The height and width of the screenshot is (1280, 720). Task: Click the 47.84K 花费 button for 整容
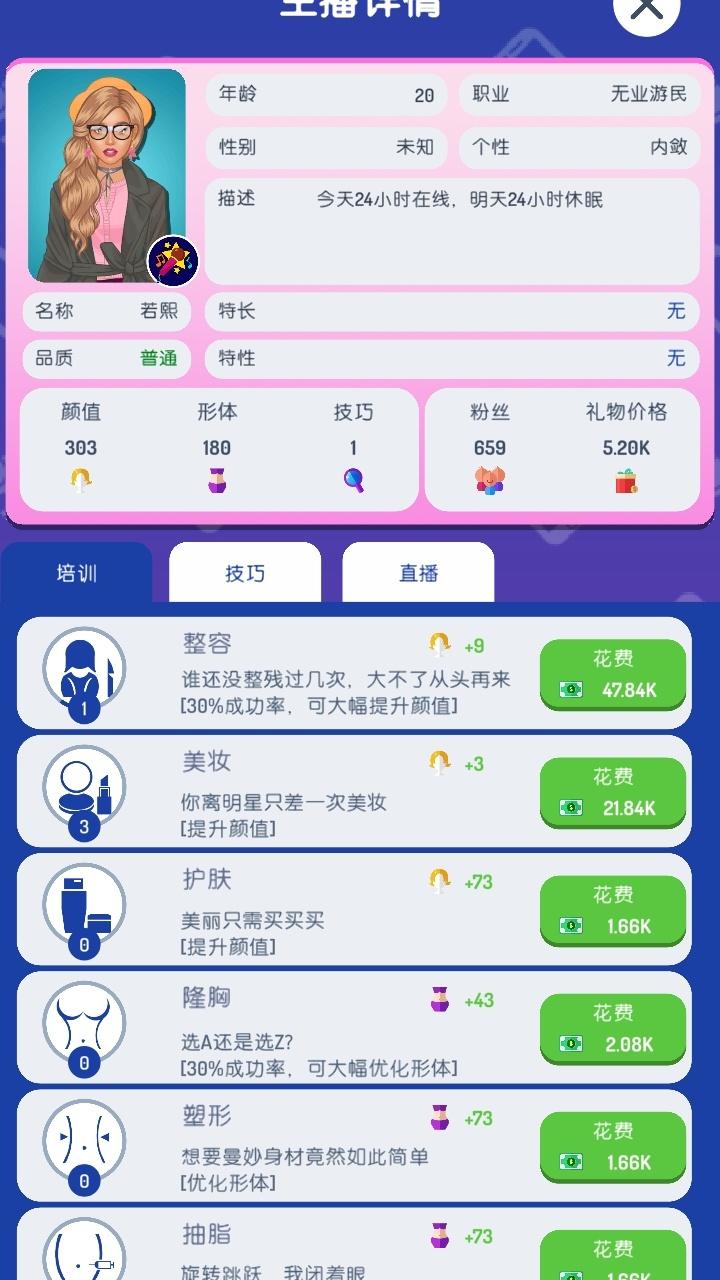pyautogui.click(x=613, y=672)
